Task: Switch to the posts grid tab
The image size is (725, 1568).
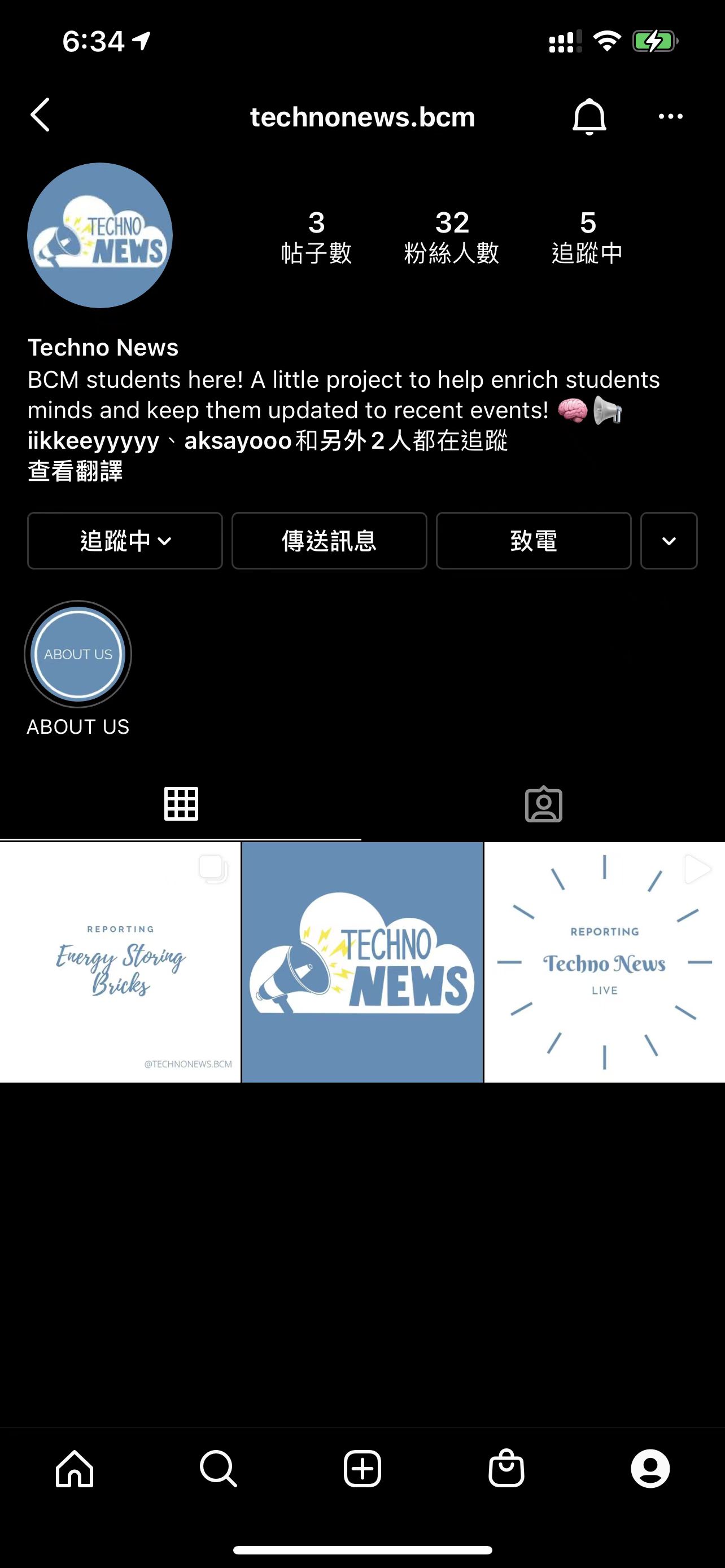Action: 181,804
